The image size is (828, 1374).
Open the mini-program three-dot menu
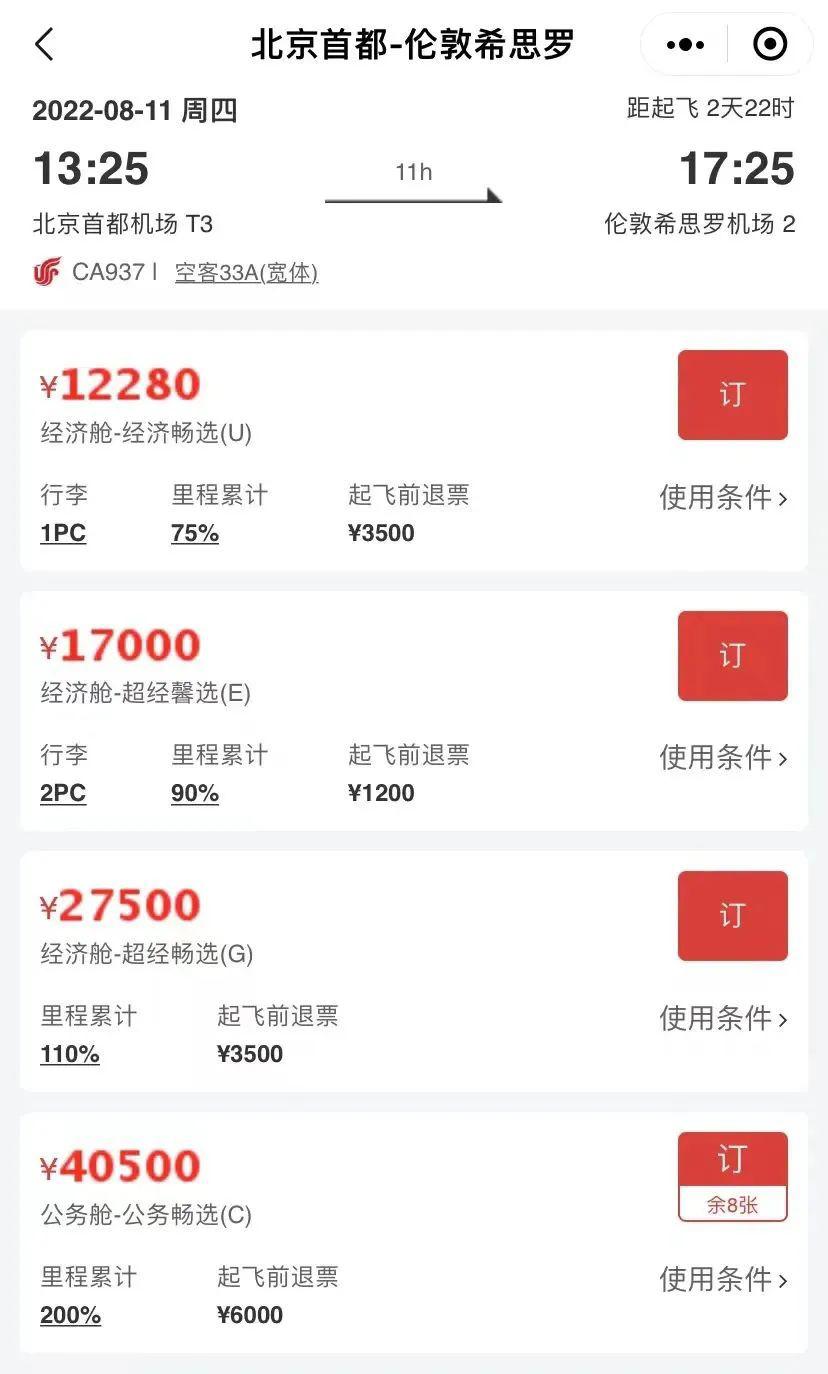coord(685,44)
